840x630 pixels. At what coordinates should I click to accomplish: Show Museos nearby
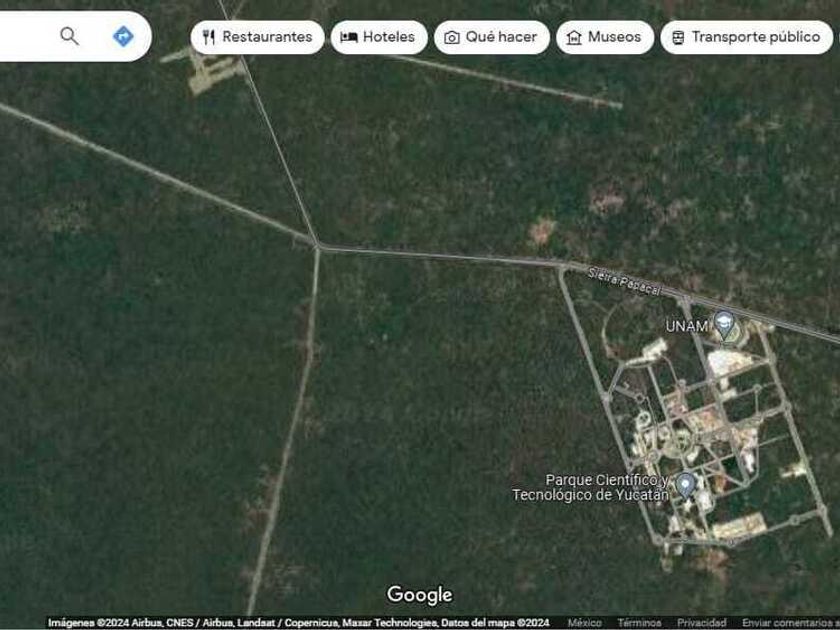(x=605, y=37)
